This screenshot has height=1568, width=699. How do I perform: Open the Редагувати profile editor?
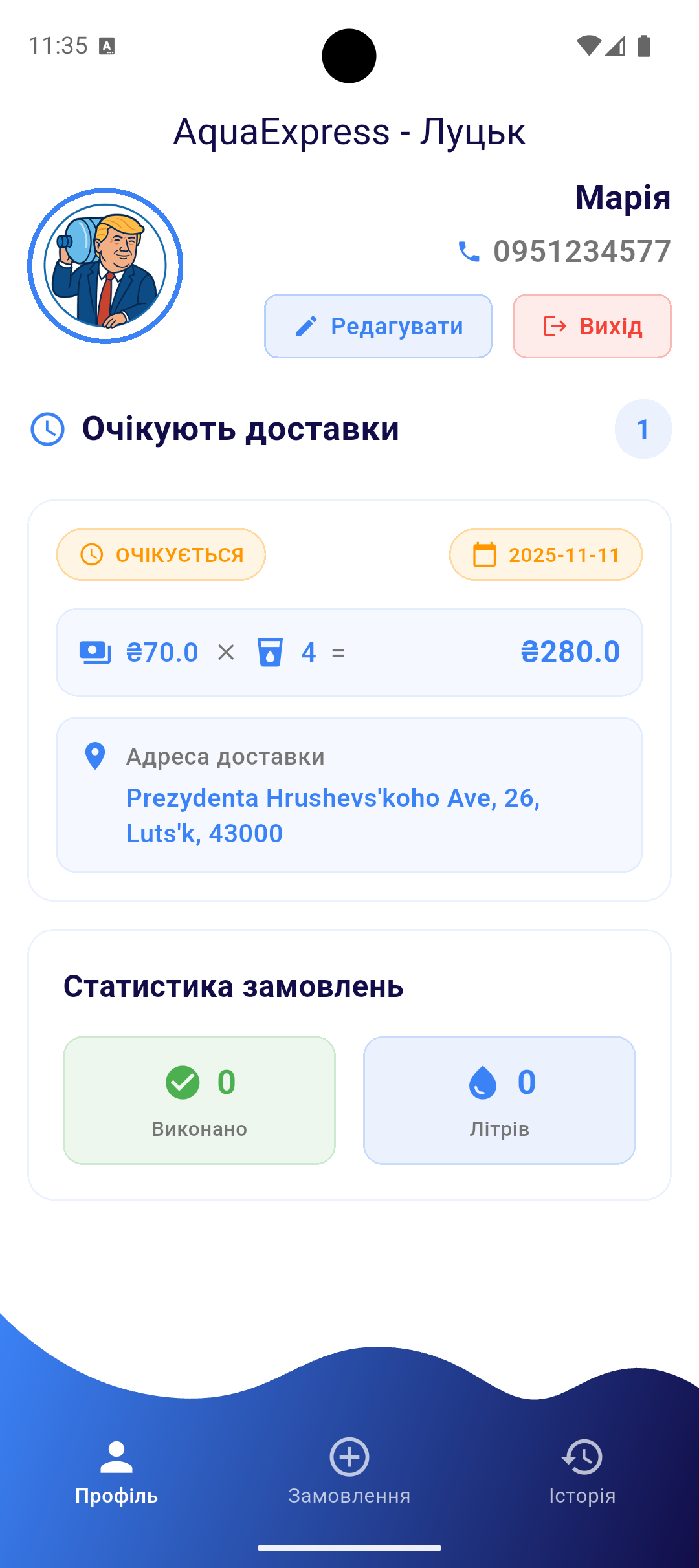377,326
